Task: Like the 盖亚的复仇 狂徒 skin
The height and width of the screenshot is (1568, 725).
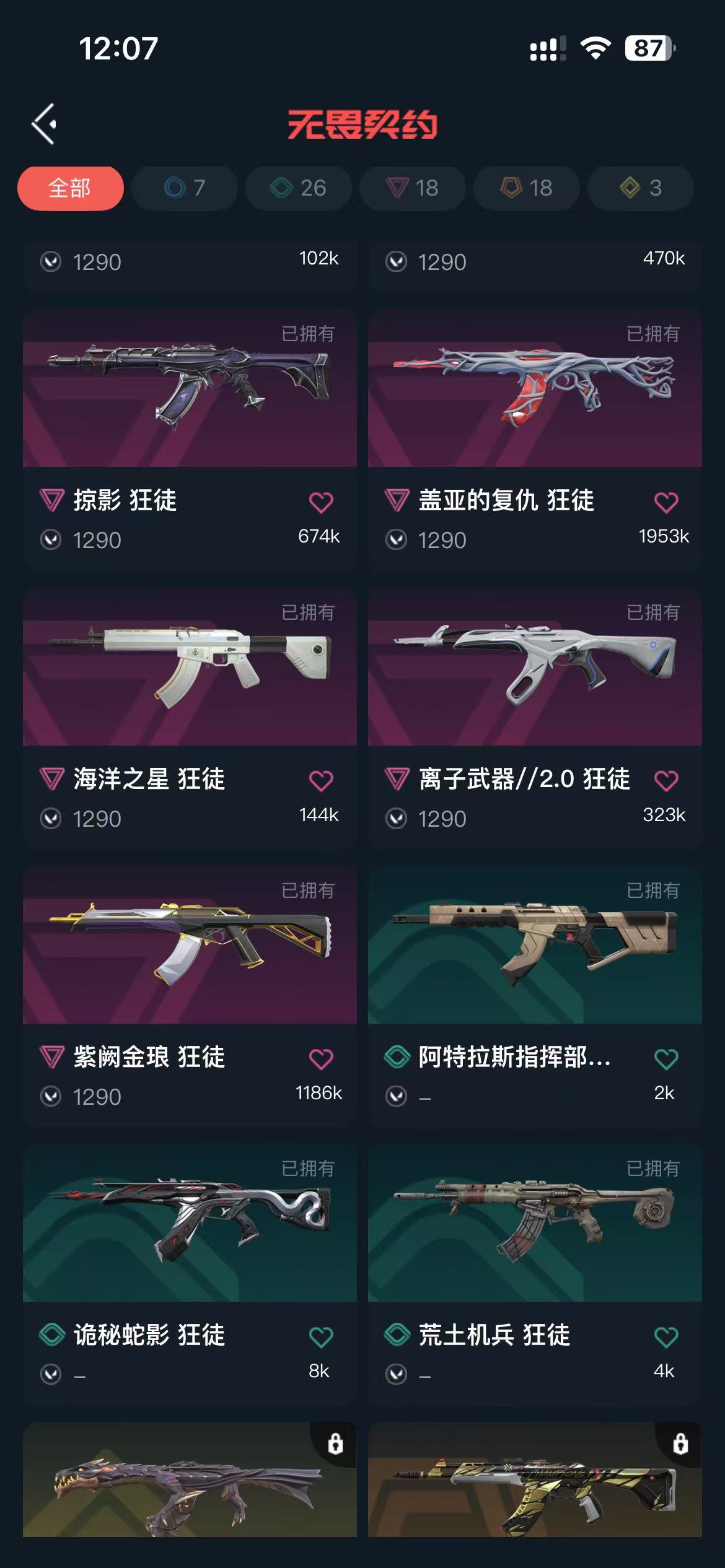Action: coord(666,502)
